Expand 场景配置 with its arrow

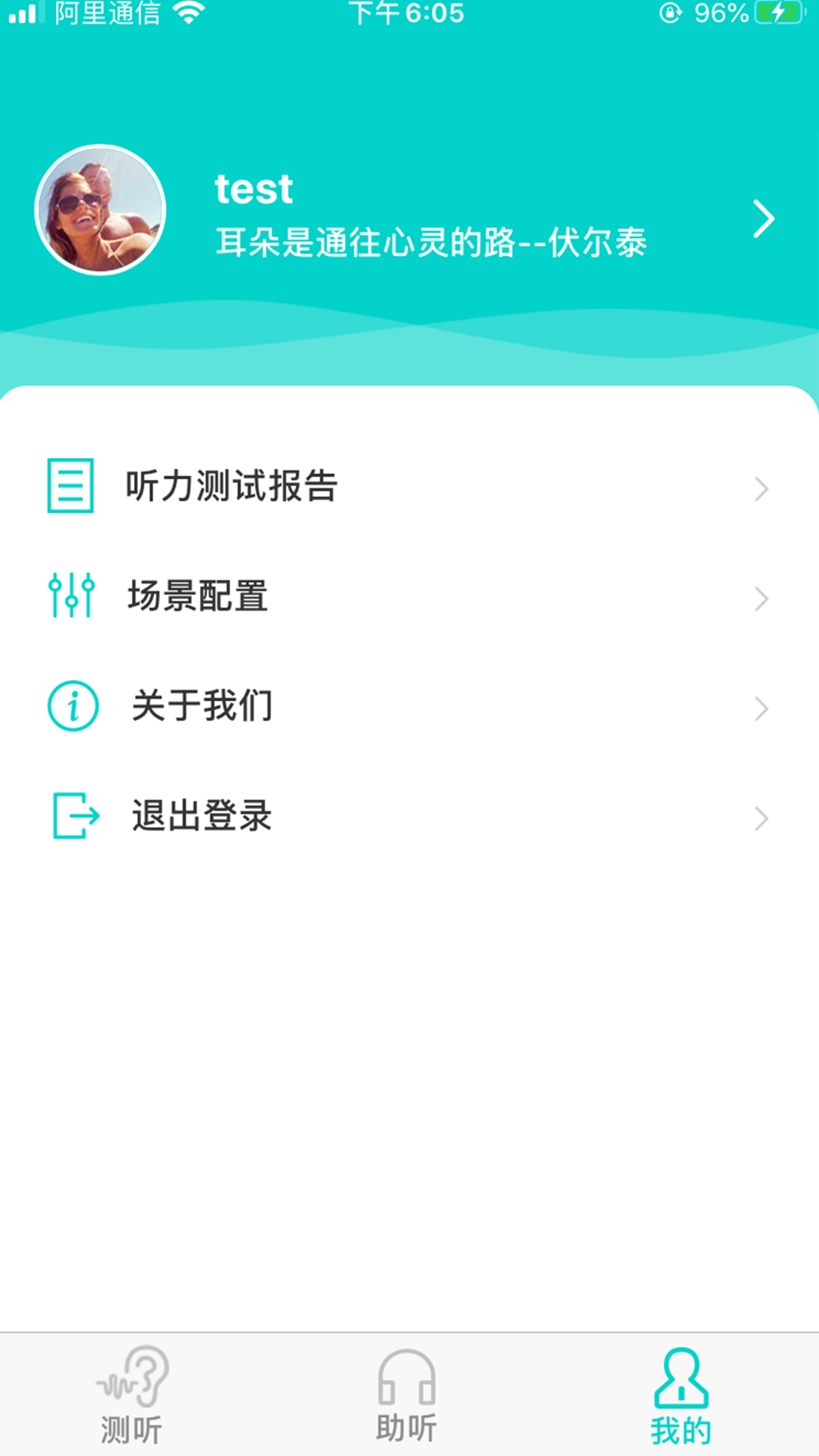(762, 598)
